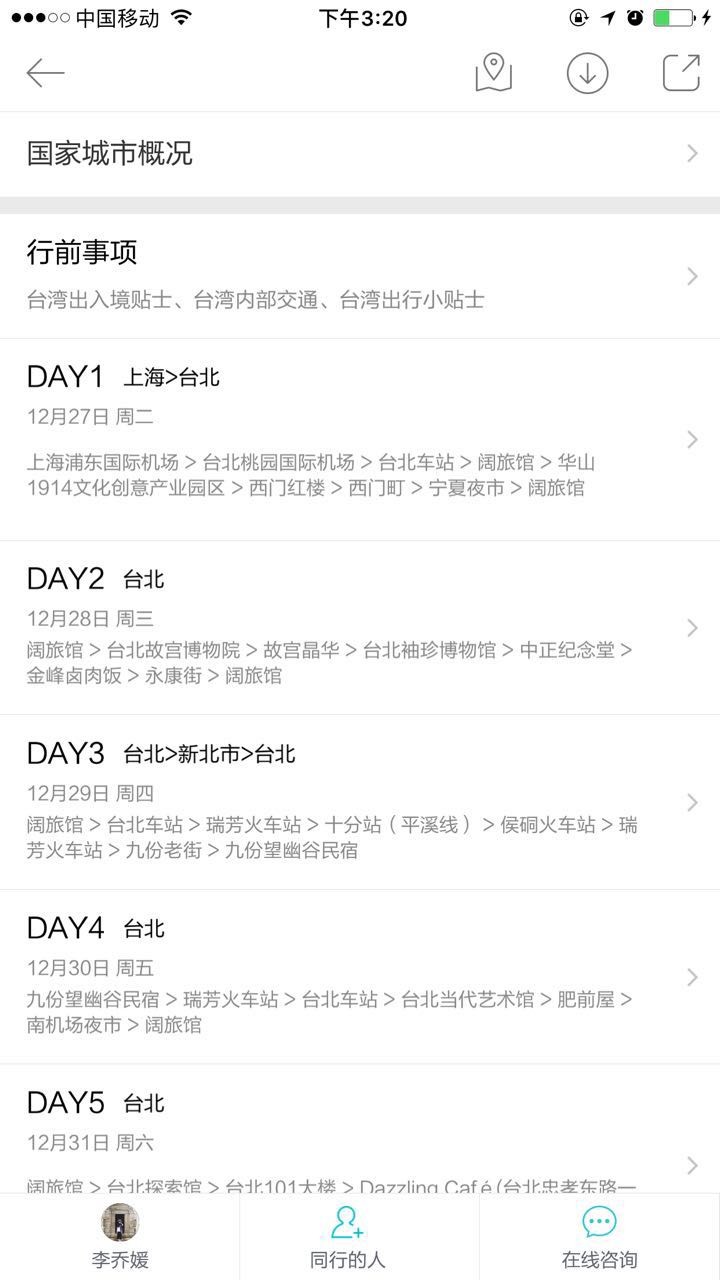Open the 行前事项 pre-trip notes

pos(360,276)
